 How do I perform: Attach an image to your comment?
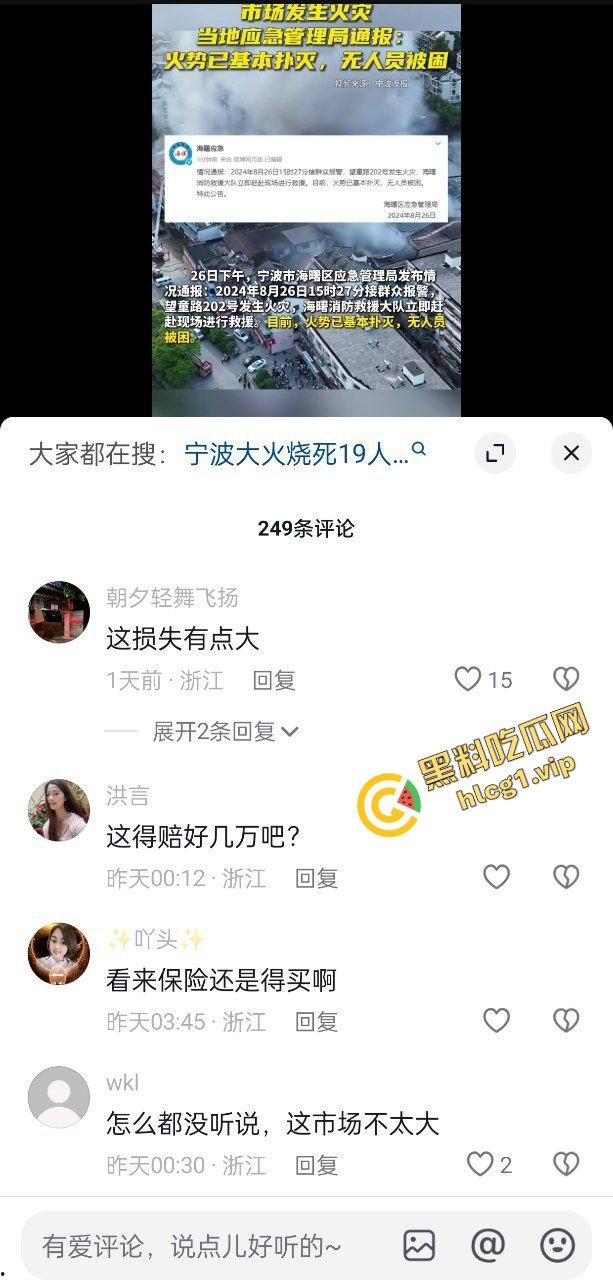click(419, 1245)
